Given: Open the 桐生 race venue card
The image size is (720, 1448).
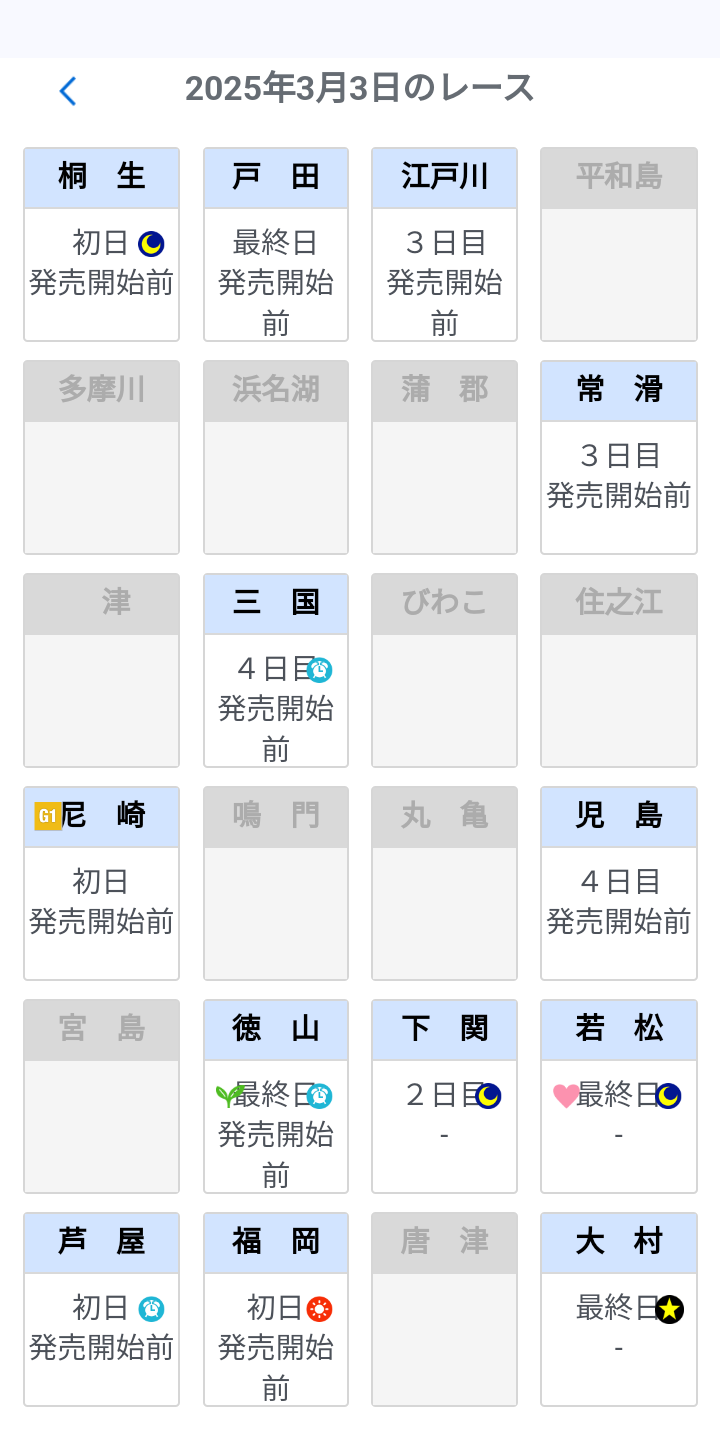Looking at the screenshot, I should [x=101, y=245].
